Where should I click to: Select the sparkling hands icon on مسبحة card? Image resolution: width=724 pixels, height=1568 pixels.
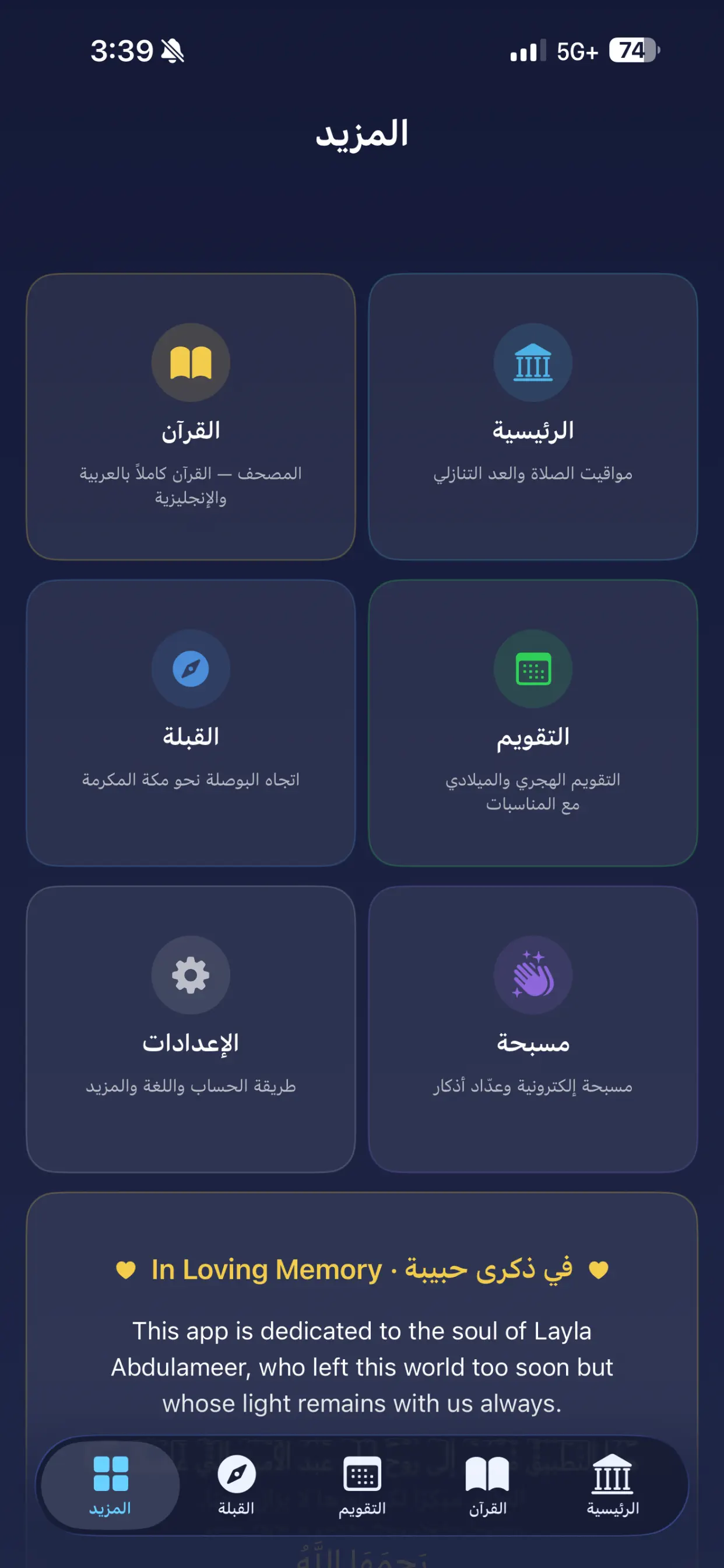533,975
